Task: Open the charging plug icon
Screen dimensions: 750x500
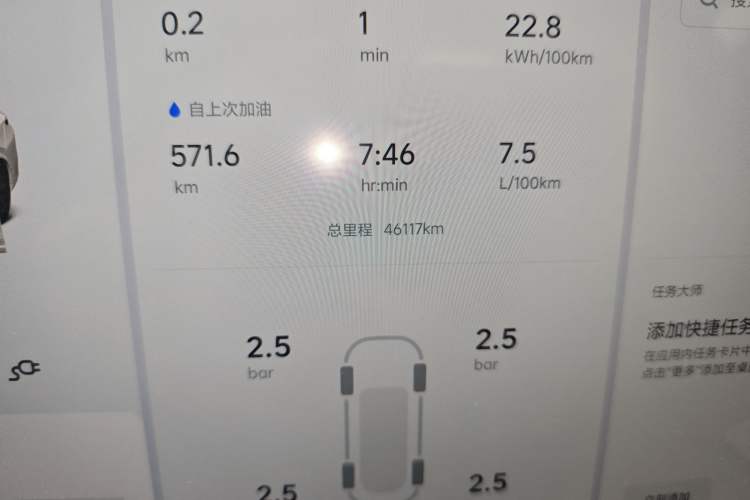Action: 24,371
